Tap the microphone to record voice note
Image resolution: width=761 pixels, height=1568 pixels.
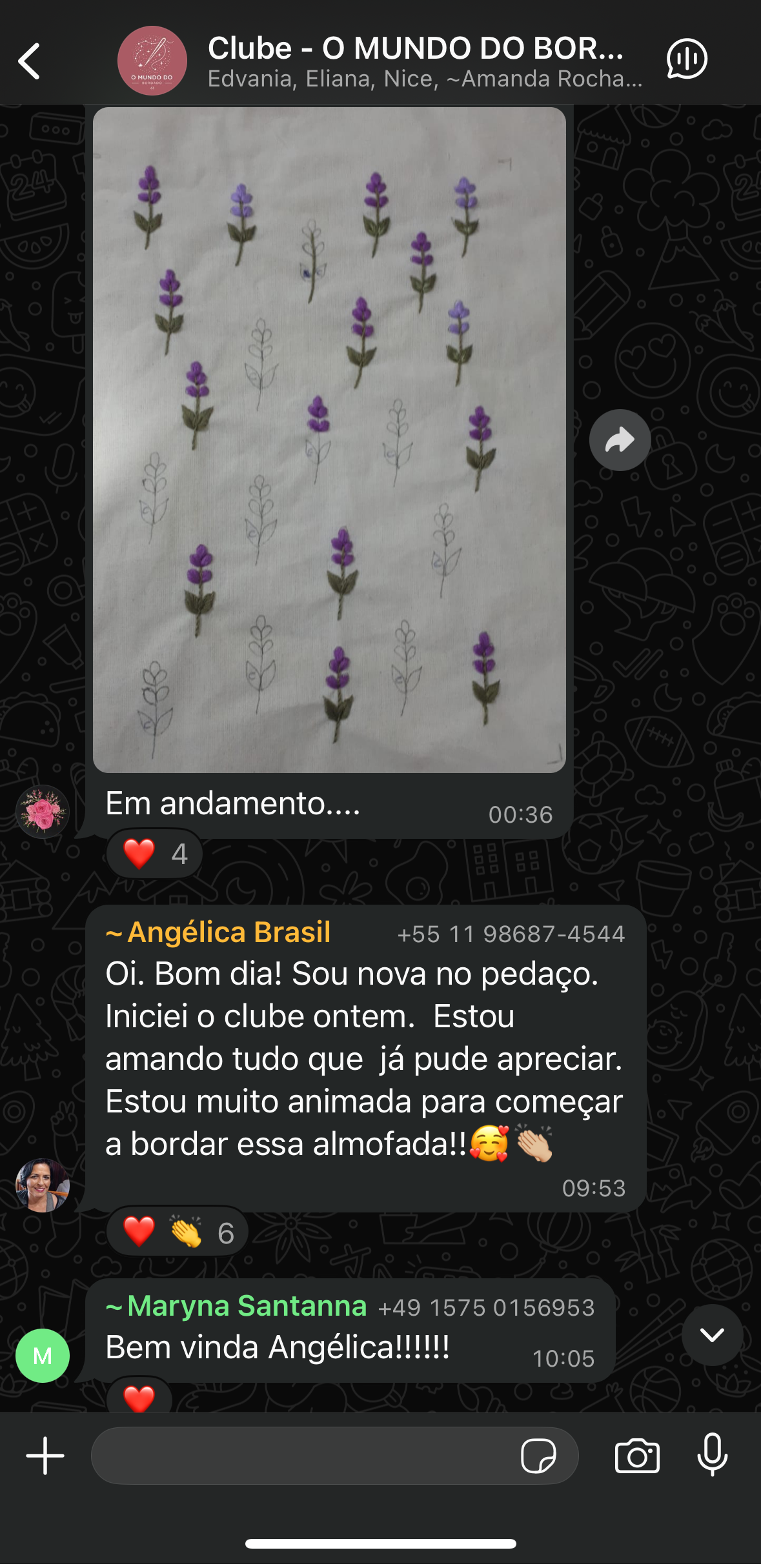click(x=712, y=1455)
